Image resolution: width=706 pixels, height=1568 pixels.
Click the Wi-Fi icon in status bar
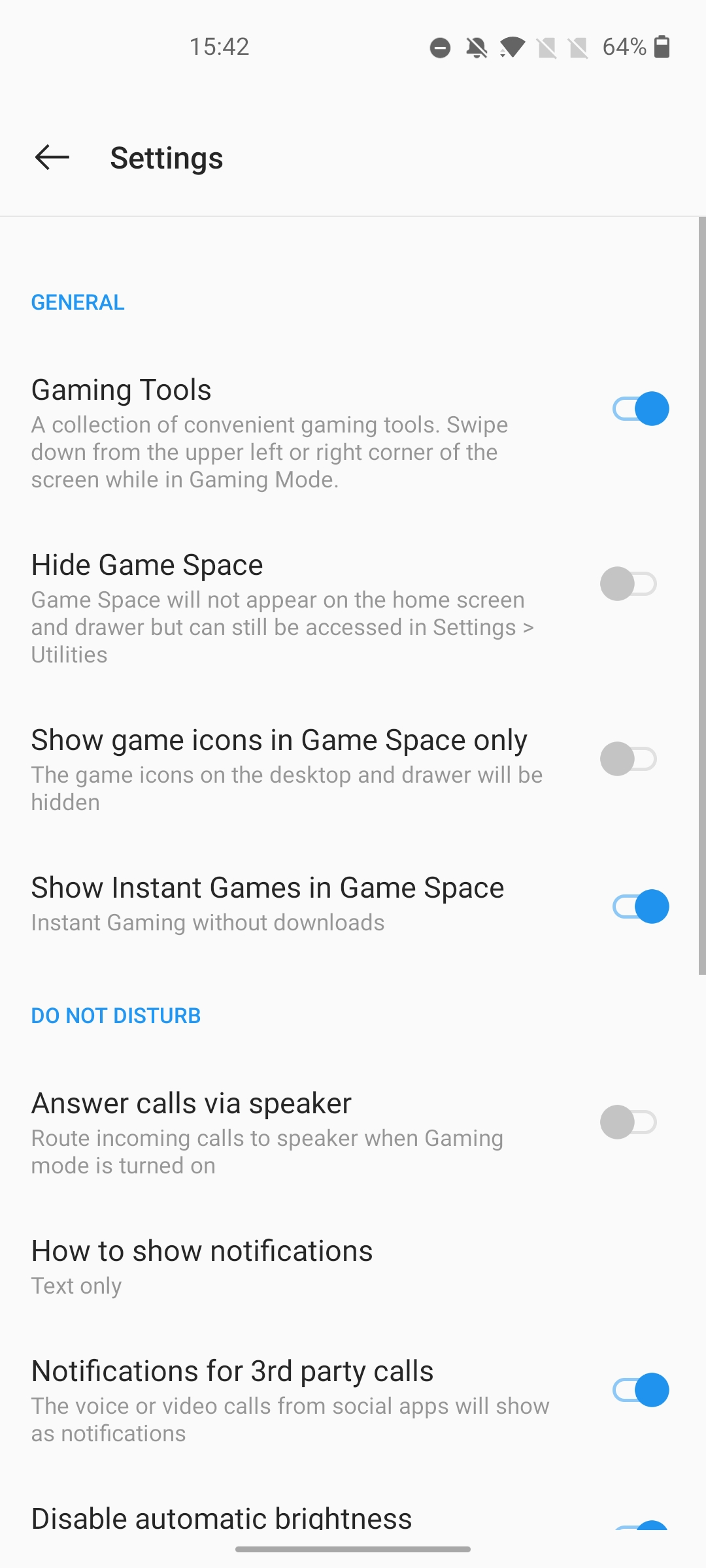(x=512, y=46)
